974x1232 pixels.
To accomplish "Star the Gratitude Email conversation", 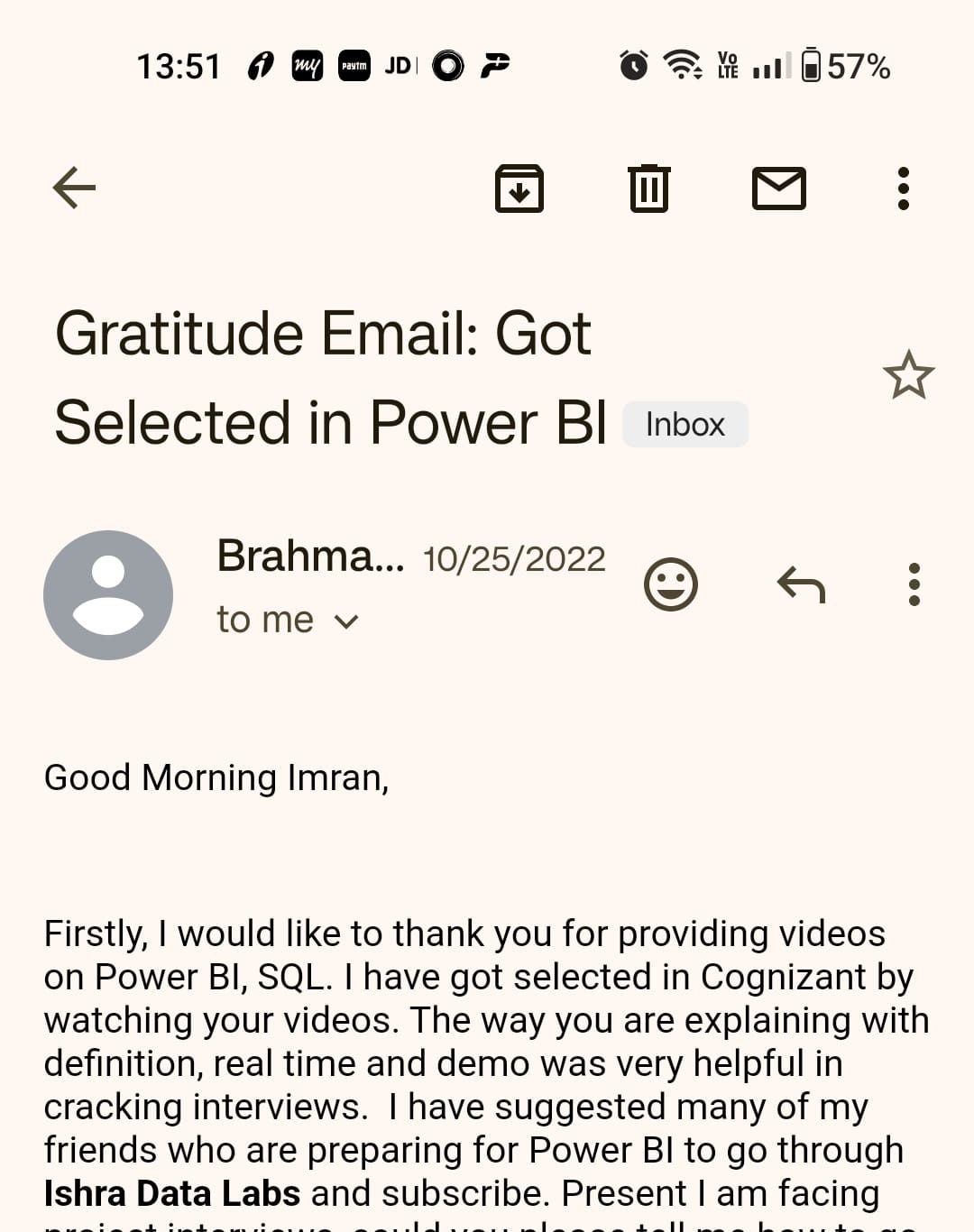I will point(908,375).
